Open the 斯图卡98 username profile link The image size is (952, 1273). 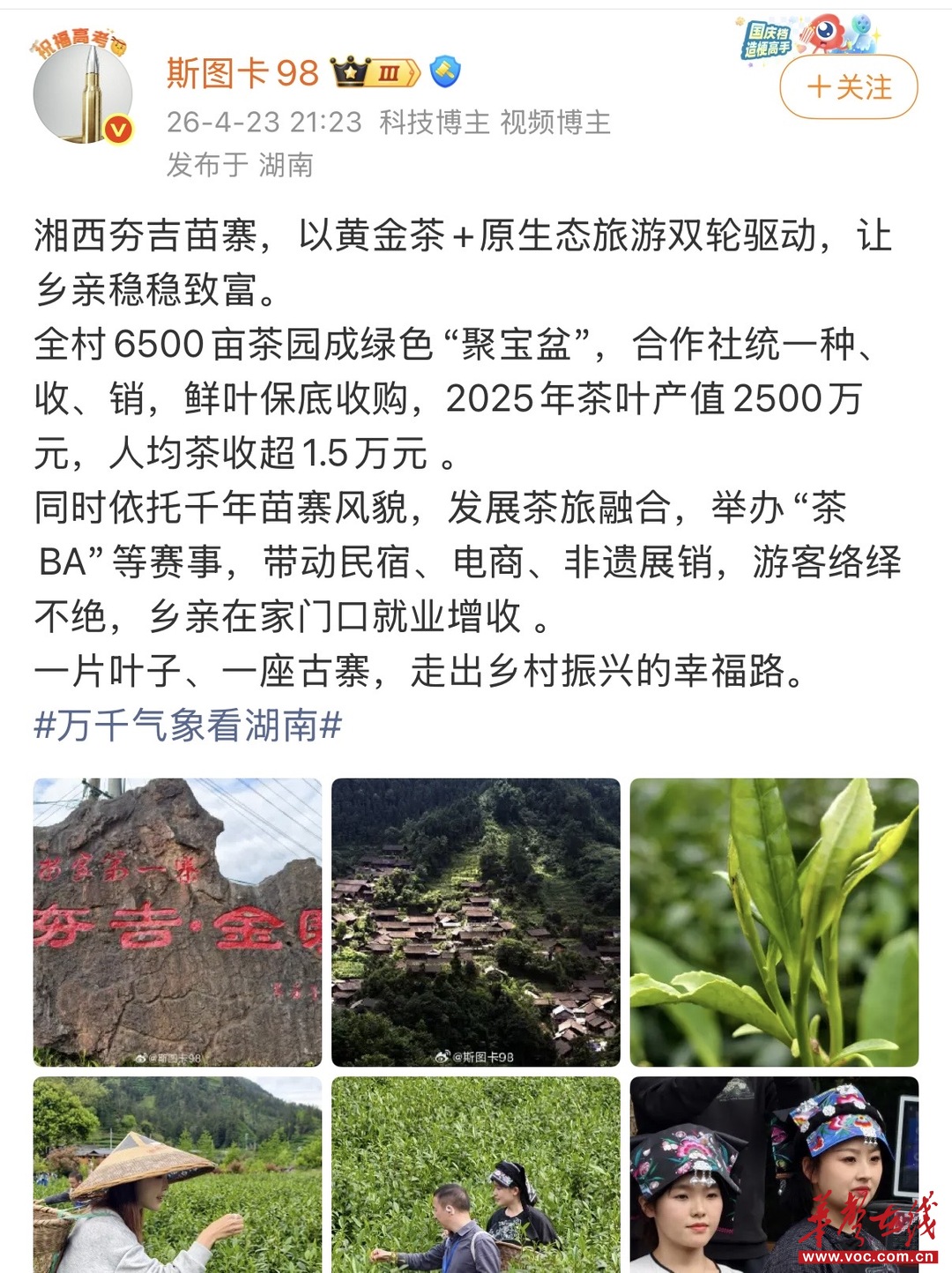242,73
